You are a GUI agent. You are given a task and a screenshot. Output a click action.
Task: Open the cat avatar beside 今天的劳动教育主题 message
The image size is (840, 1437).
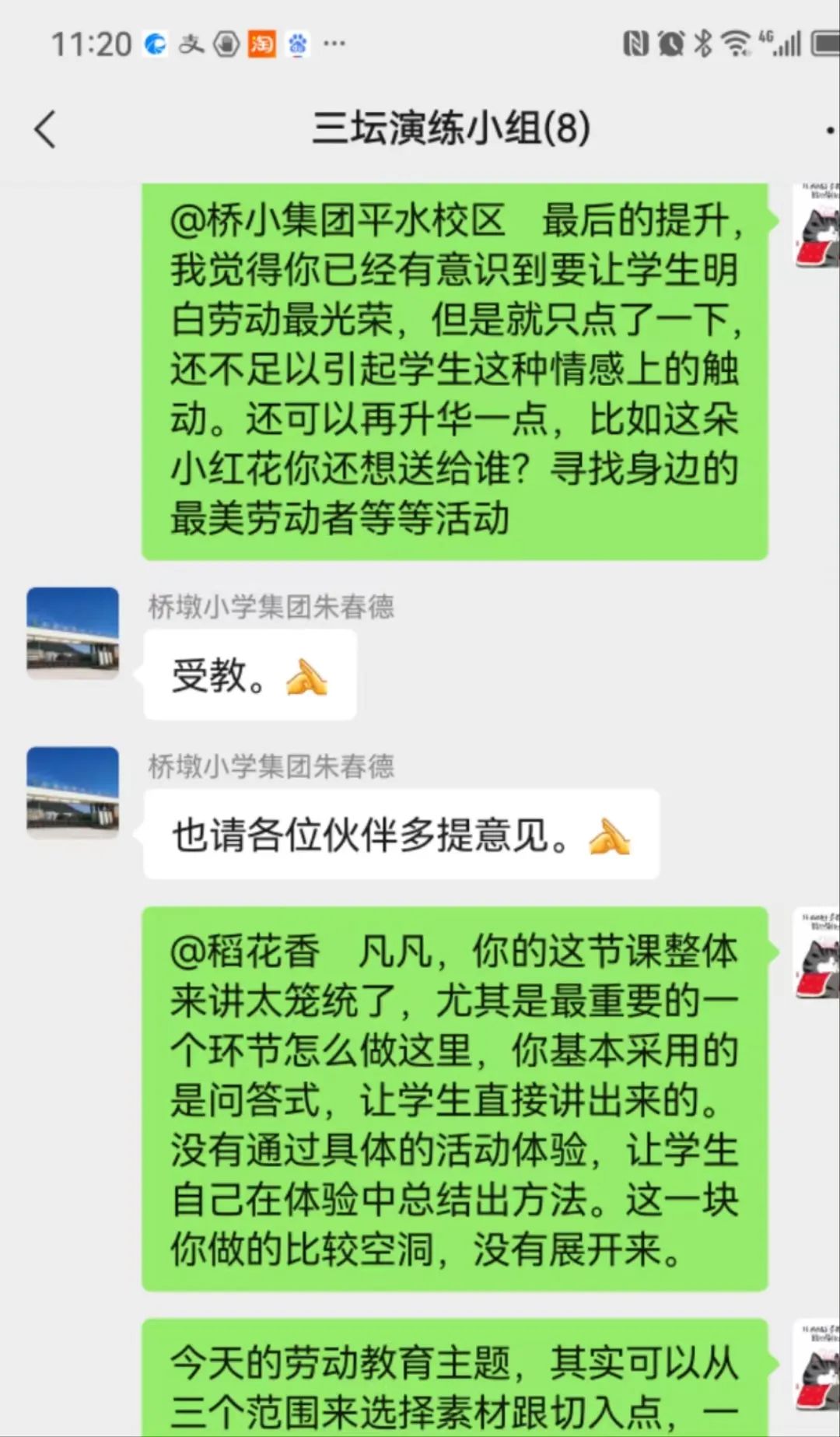(817, 1365)
